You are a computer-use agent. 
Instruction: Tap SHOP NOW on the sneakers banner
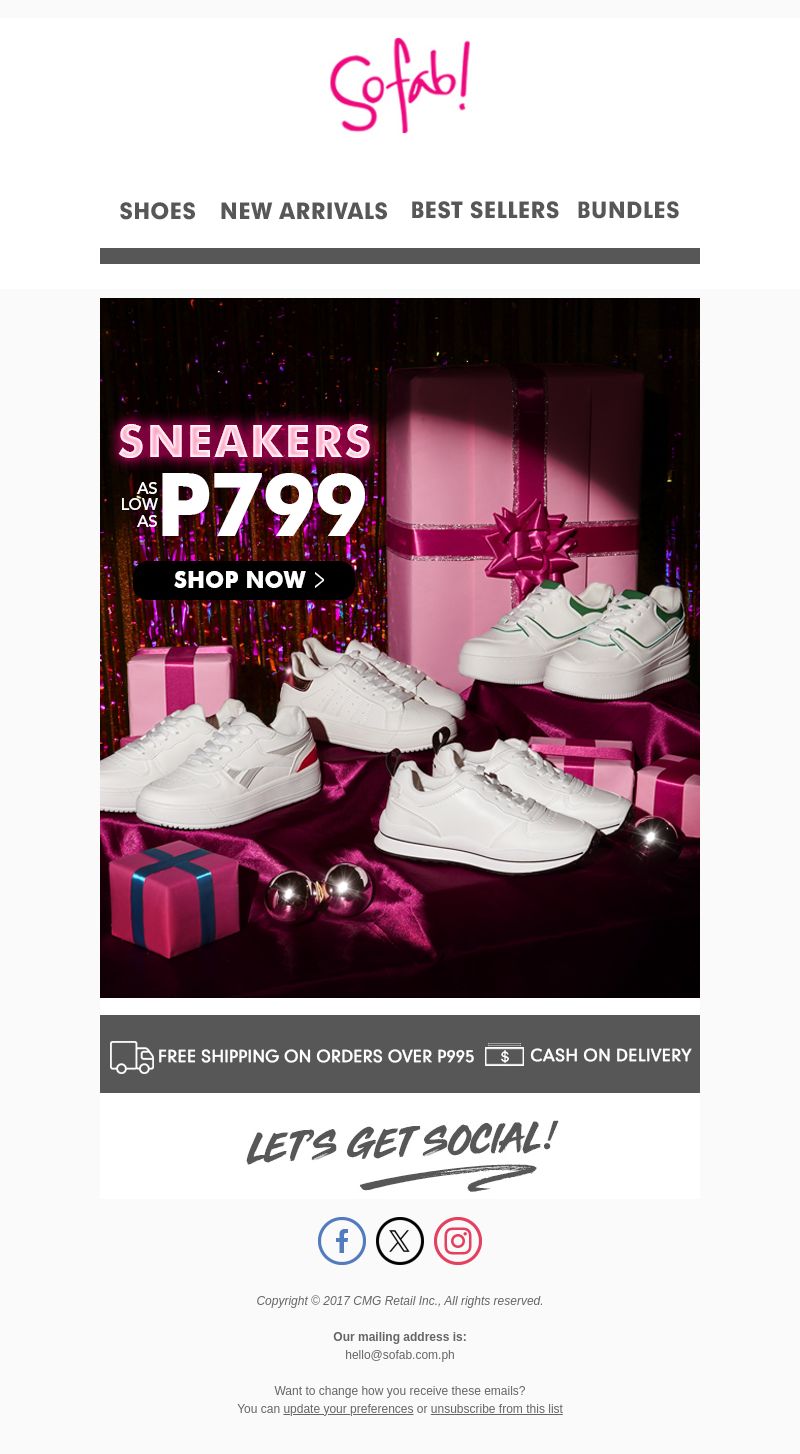tap(244, 580)
